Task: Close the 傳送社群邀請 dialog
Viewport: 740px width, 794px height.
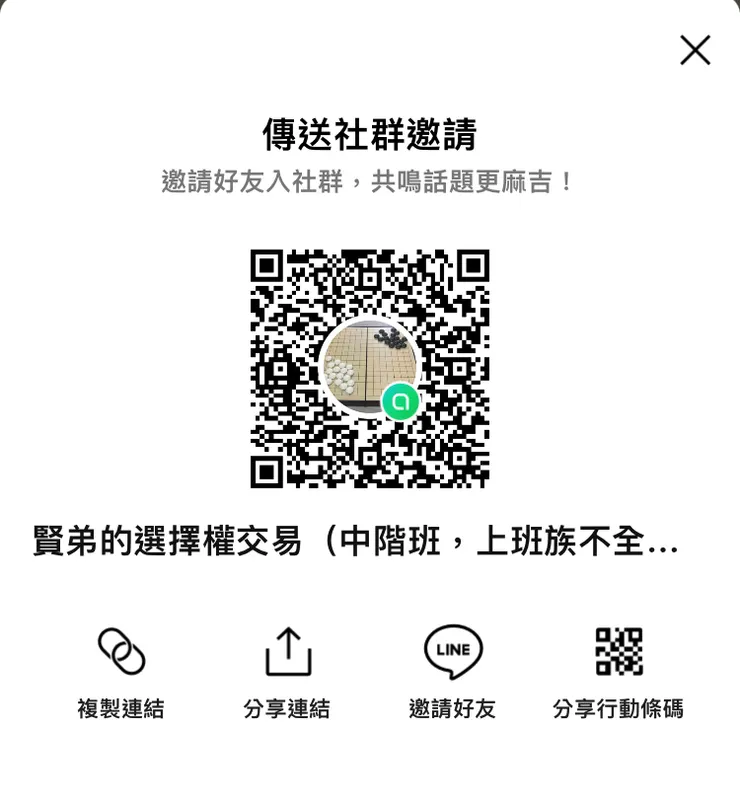Action: point(693,49)
